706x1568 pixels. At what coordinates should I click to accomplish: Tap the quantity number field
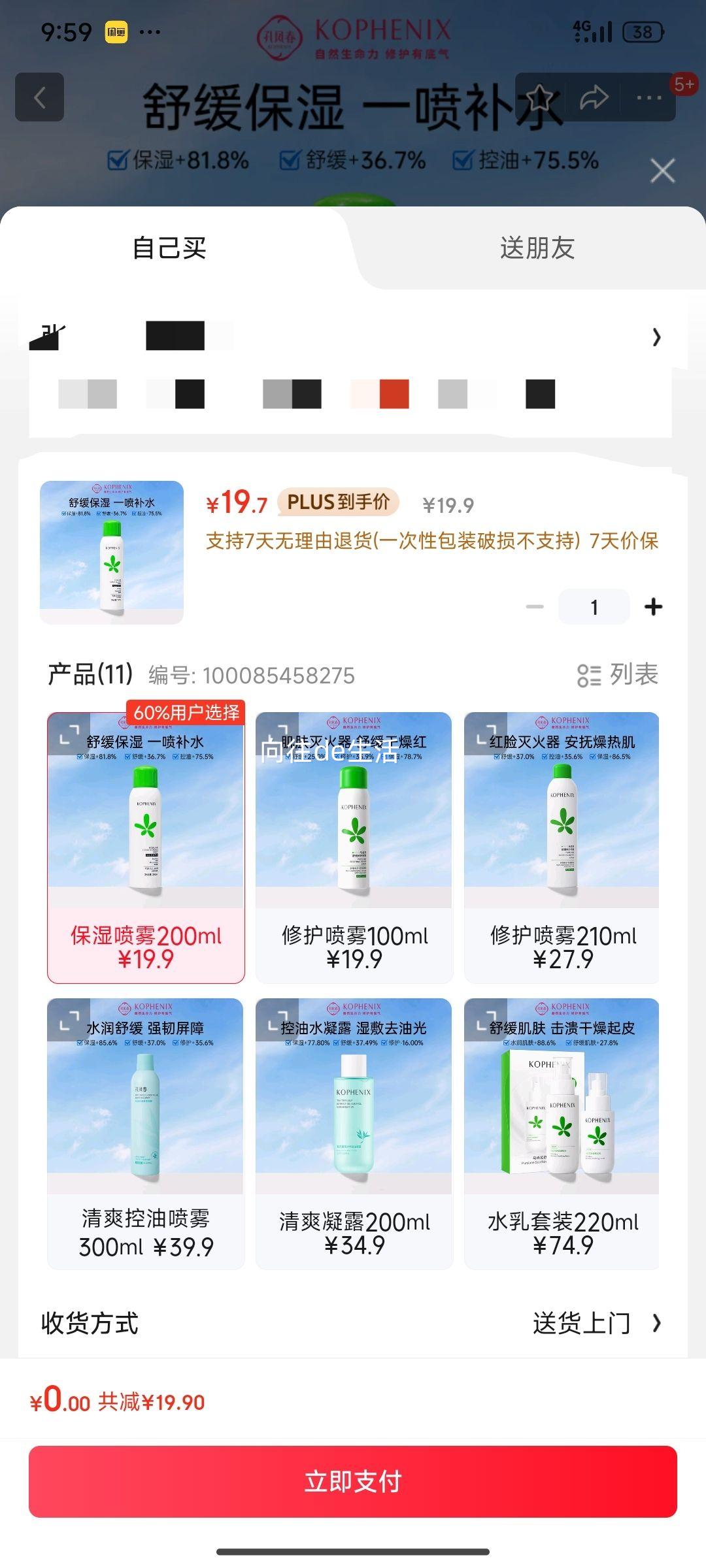coord(594,607)
